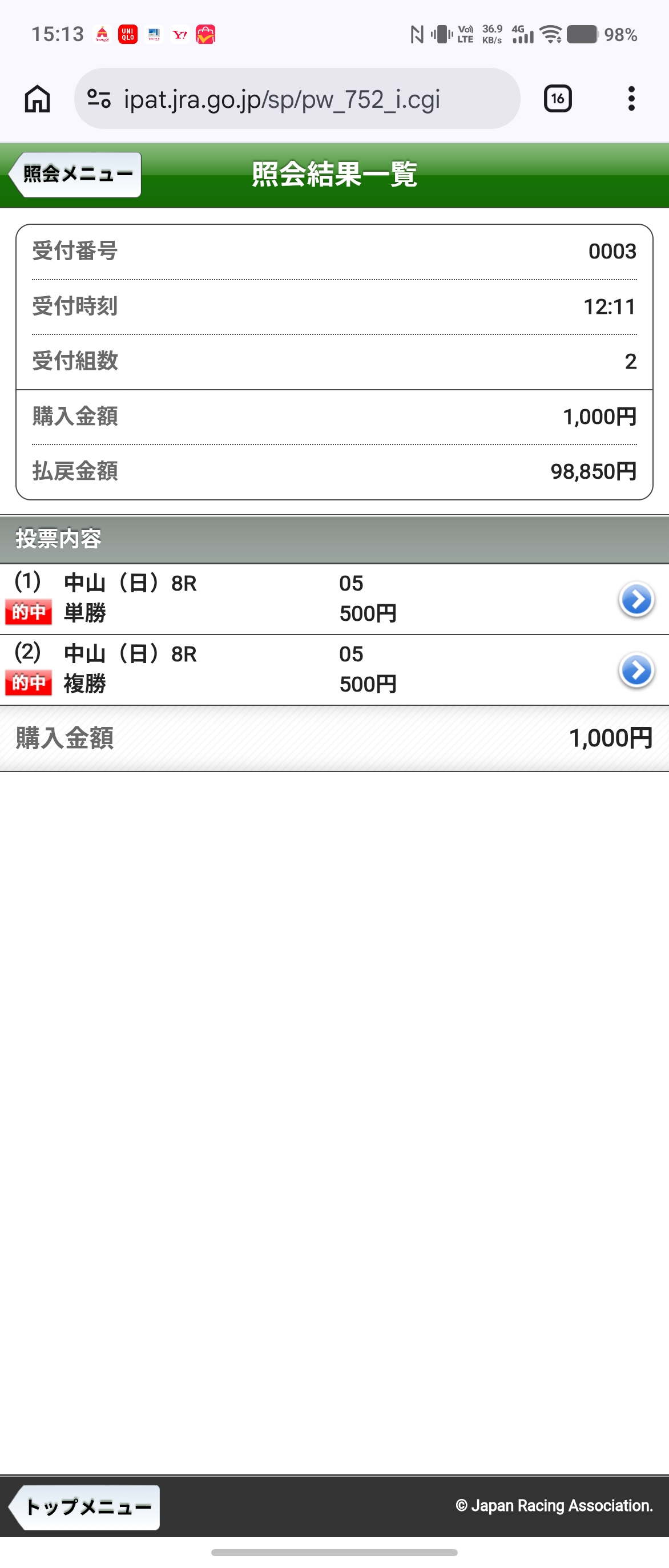The width and height of the screenshot is (669, 1568).
Task: Return to 照会メニュー
Action: coord(75,175)
